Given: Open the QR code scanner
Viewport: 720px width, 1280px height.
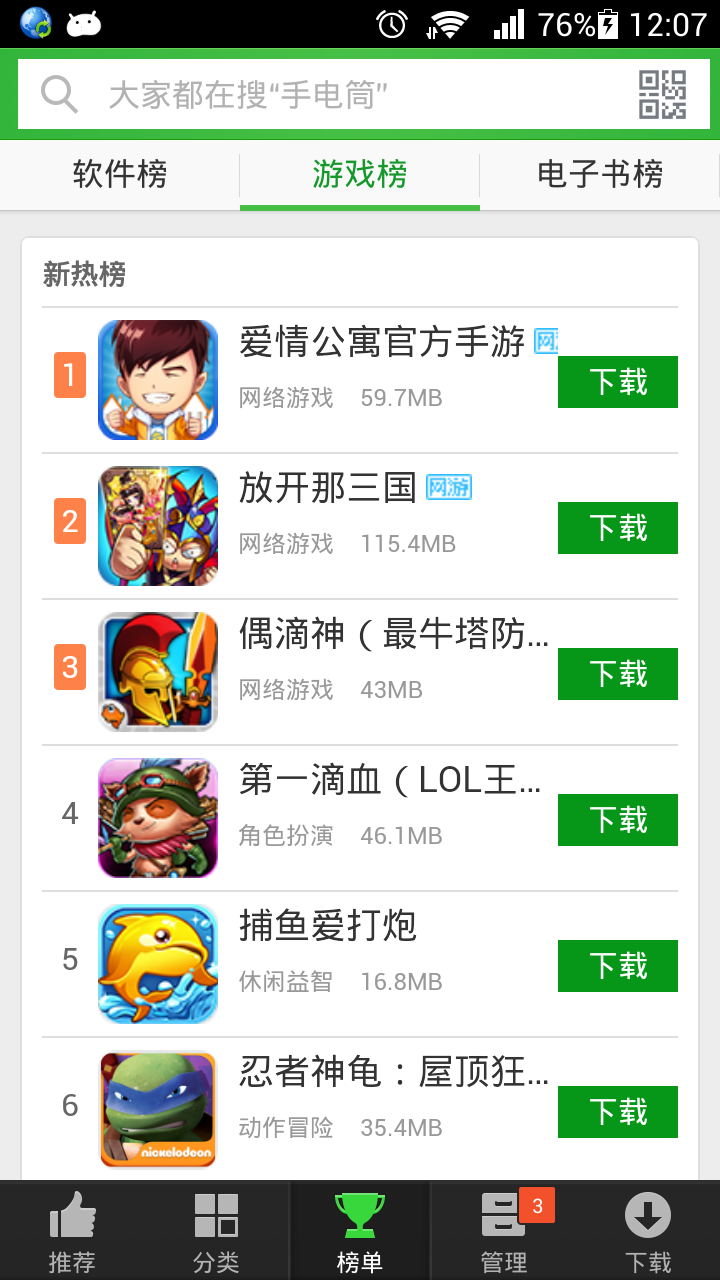Looking at the screenshot, I should [662, 95].
